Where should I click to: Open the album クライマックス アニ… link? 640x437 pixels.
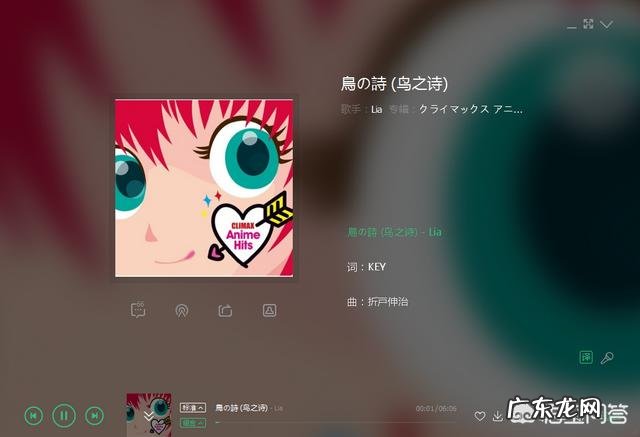tap(470, 108)
